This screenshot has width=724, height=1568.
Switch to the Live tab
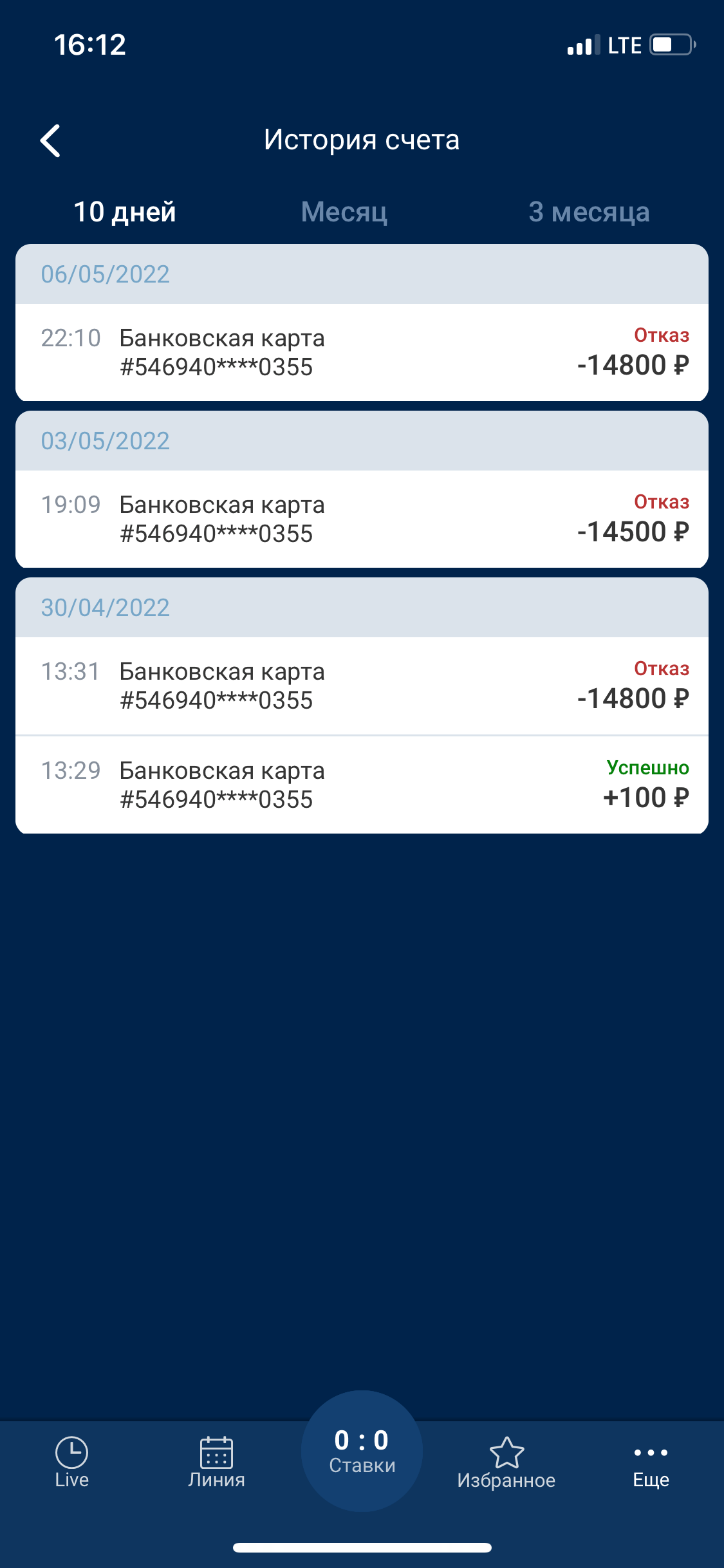pos(71,1462)
